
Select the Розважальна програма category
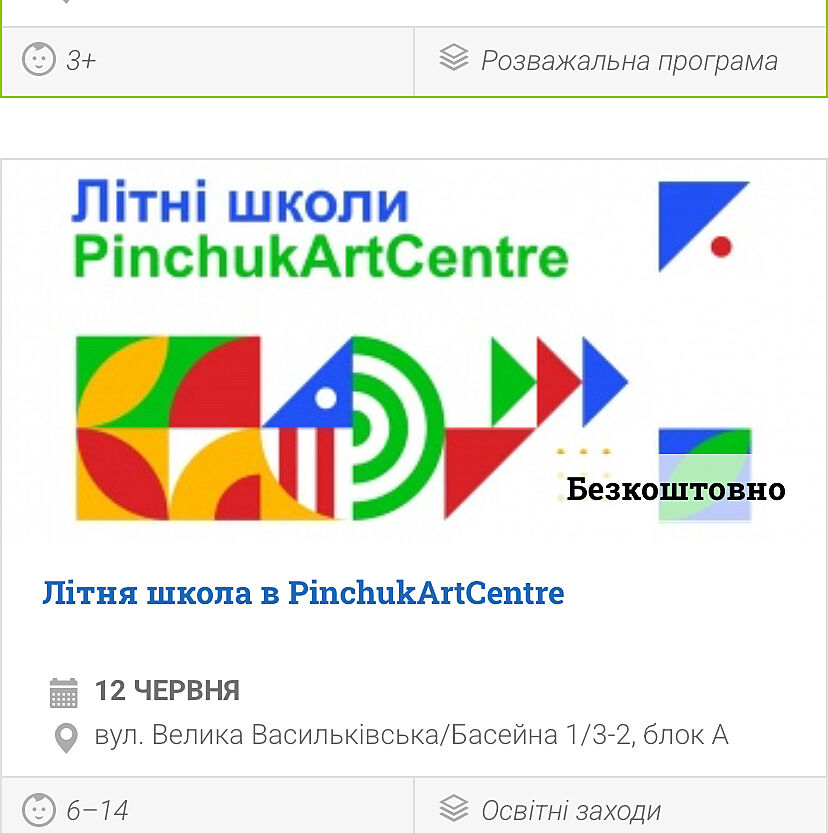(x=628, y=61)
